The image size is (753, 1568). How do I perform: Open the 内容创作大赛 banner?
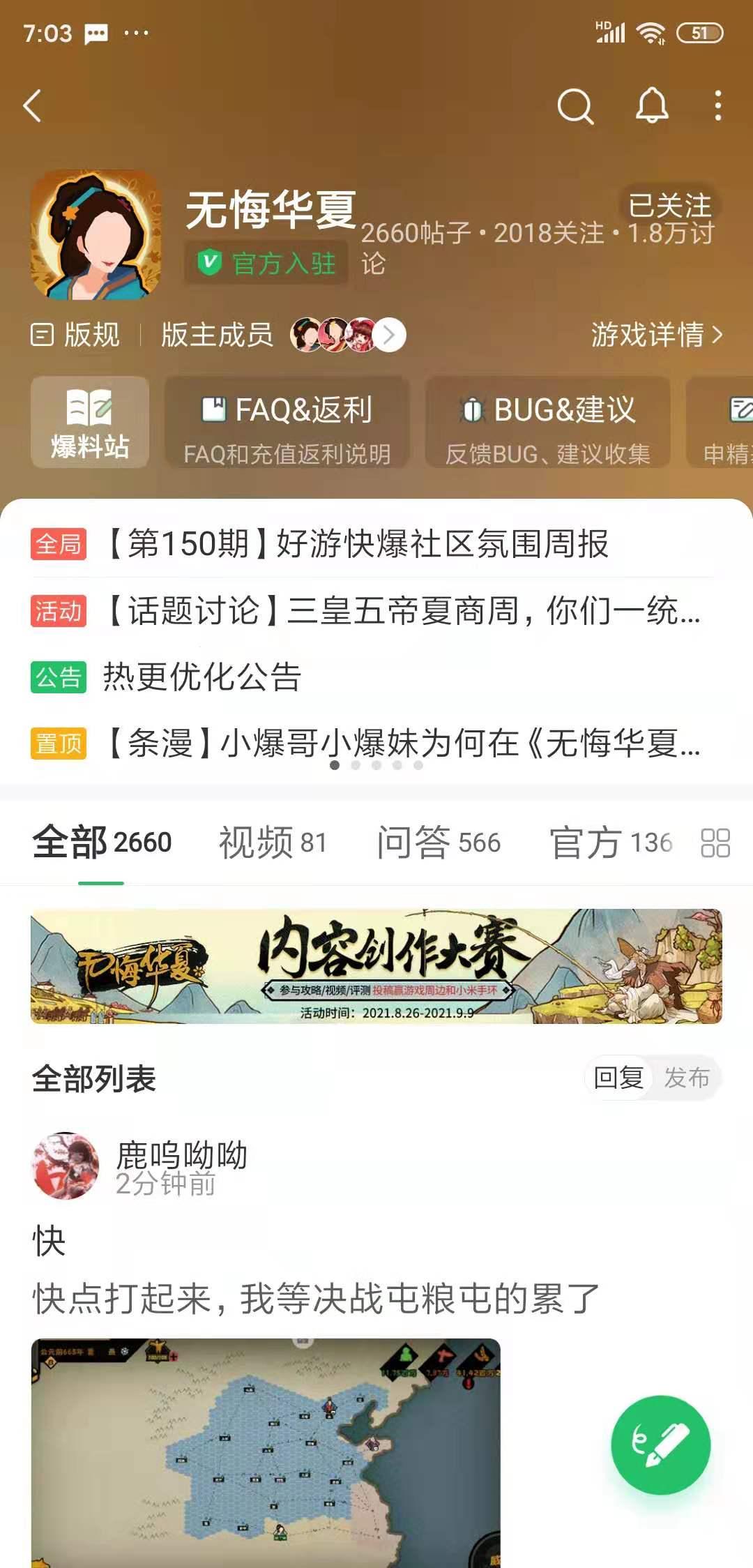tap(376, 966)
